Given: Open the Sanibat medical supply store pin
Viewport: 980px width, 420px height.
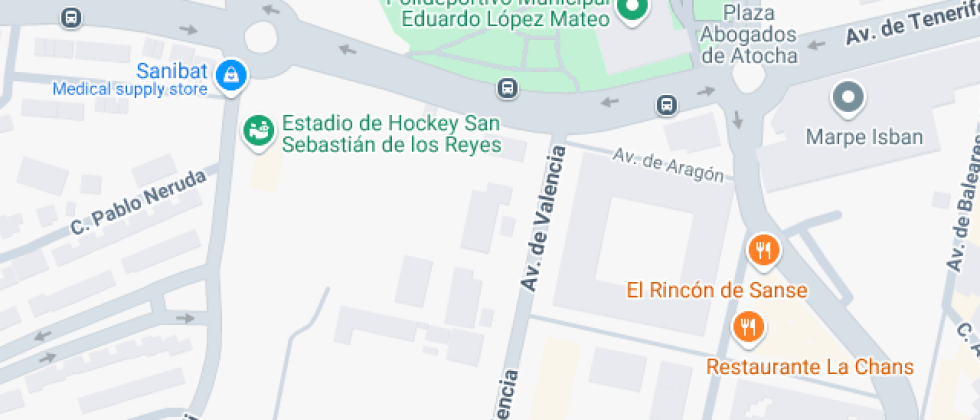Looking at the screenshot, I should pyautogui.click(x=232, y=76).
